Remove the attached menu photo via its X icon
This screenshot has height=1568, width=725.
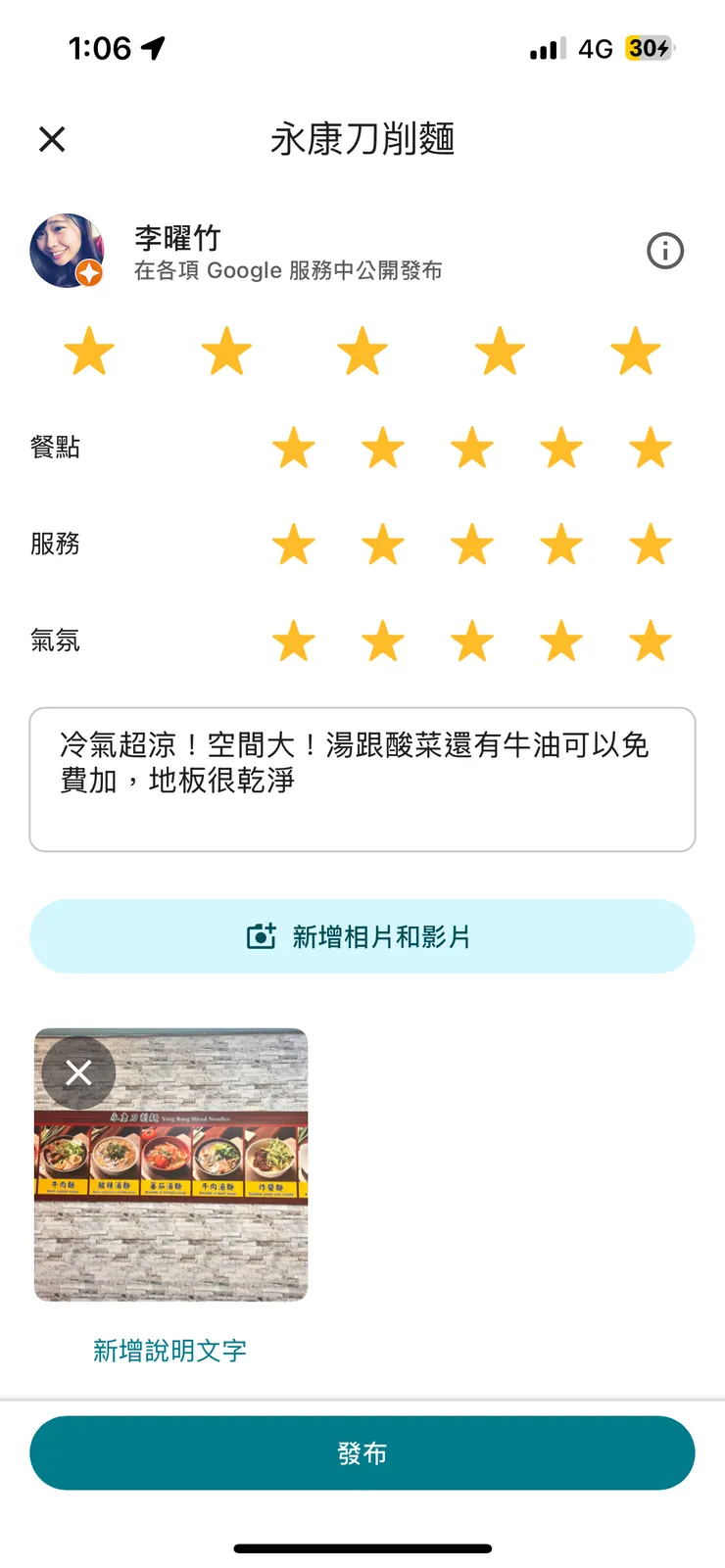[78, 1072]
